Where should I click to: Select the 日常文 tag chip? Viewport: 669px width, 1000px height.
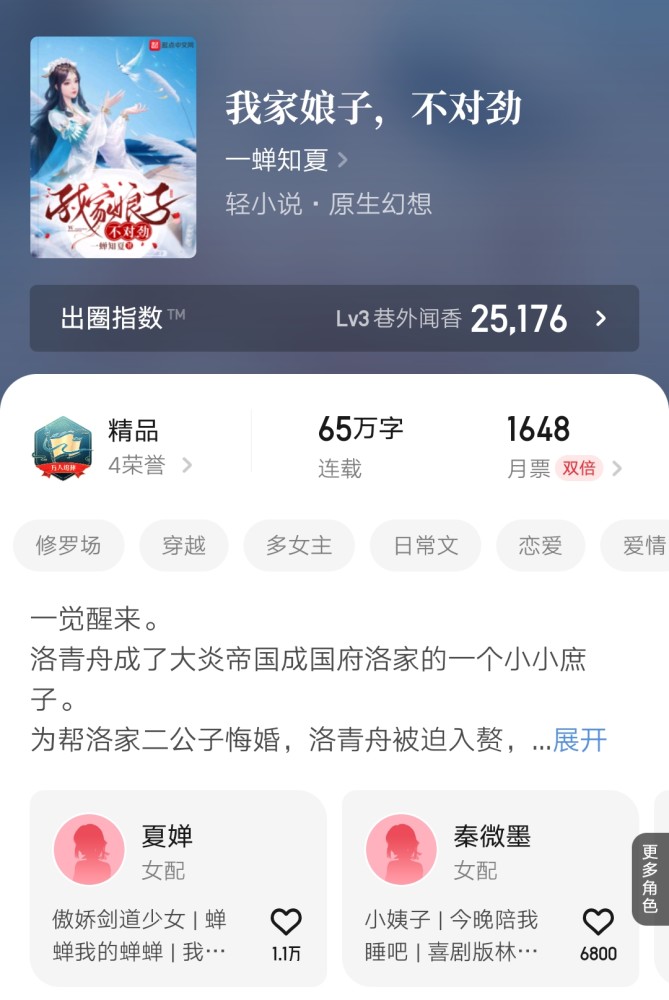click(425, 546)
